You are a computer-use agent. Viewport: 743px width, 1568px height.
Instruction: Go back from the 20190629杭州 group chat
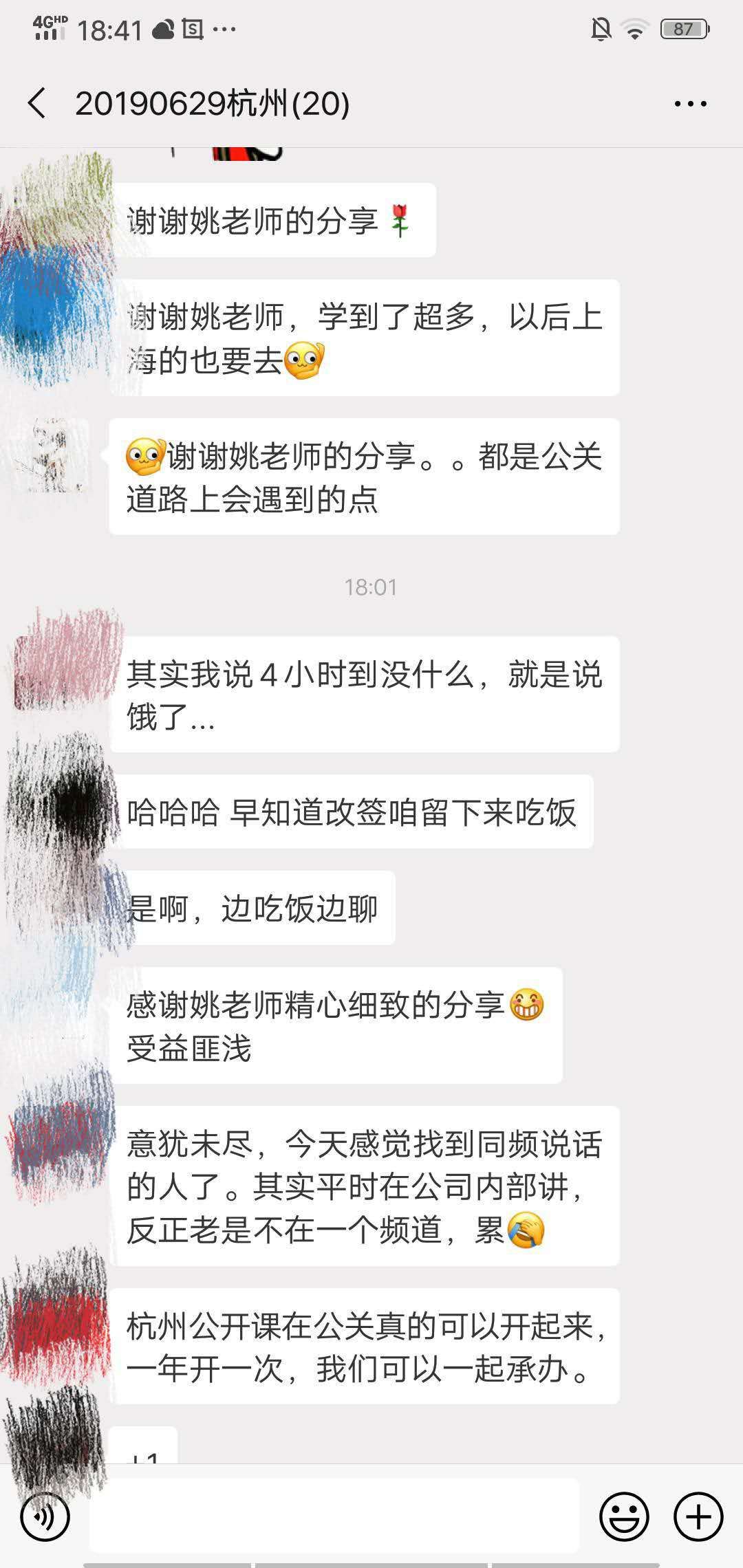37,104
